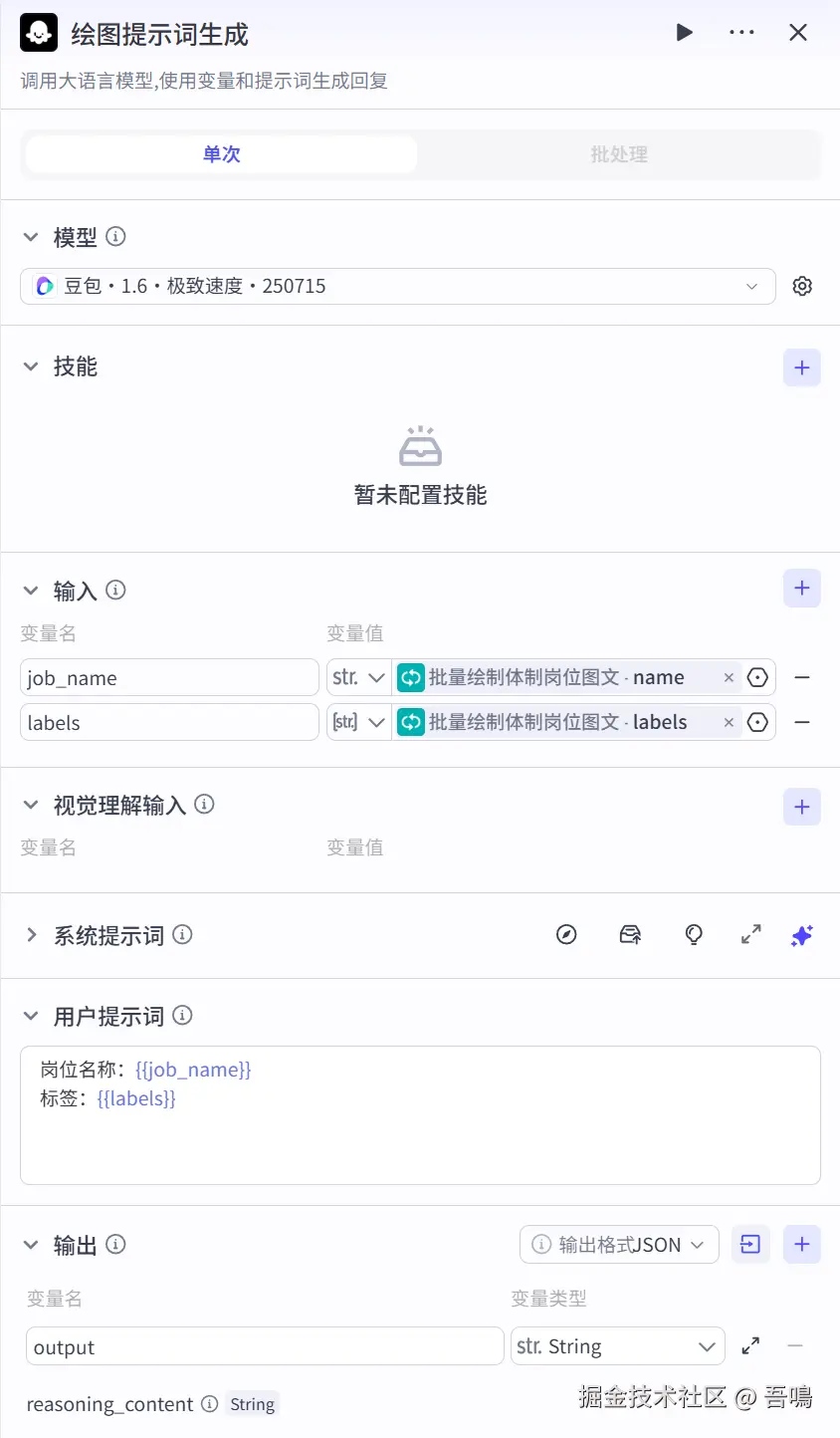Screen dimensions: 840x1438
Task: Expand the 系统提示词 section
Action: (32, 935)
